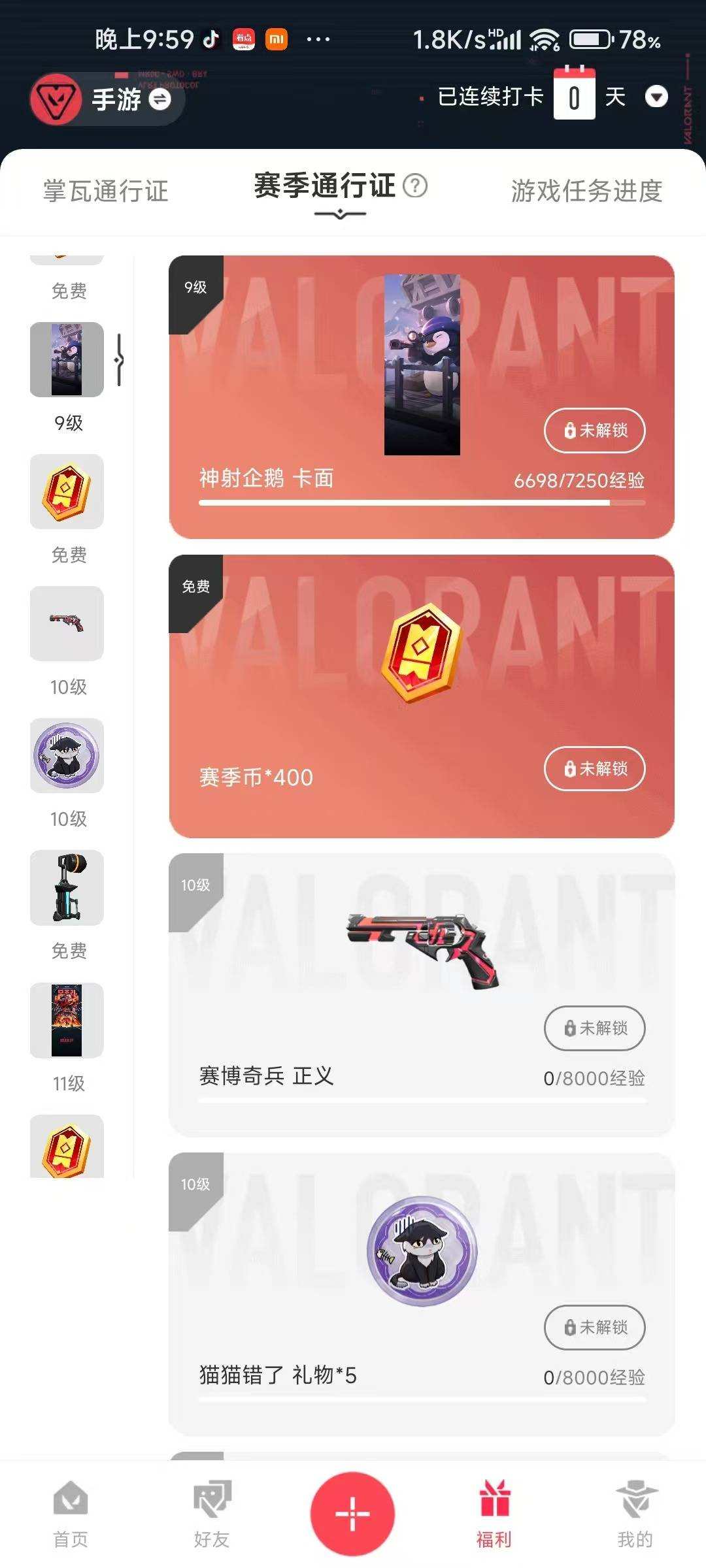
Task: Select the highlighted 9级 sidebar thumbnail
Action: (66, 359)
